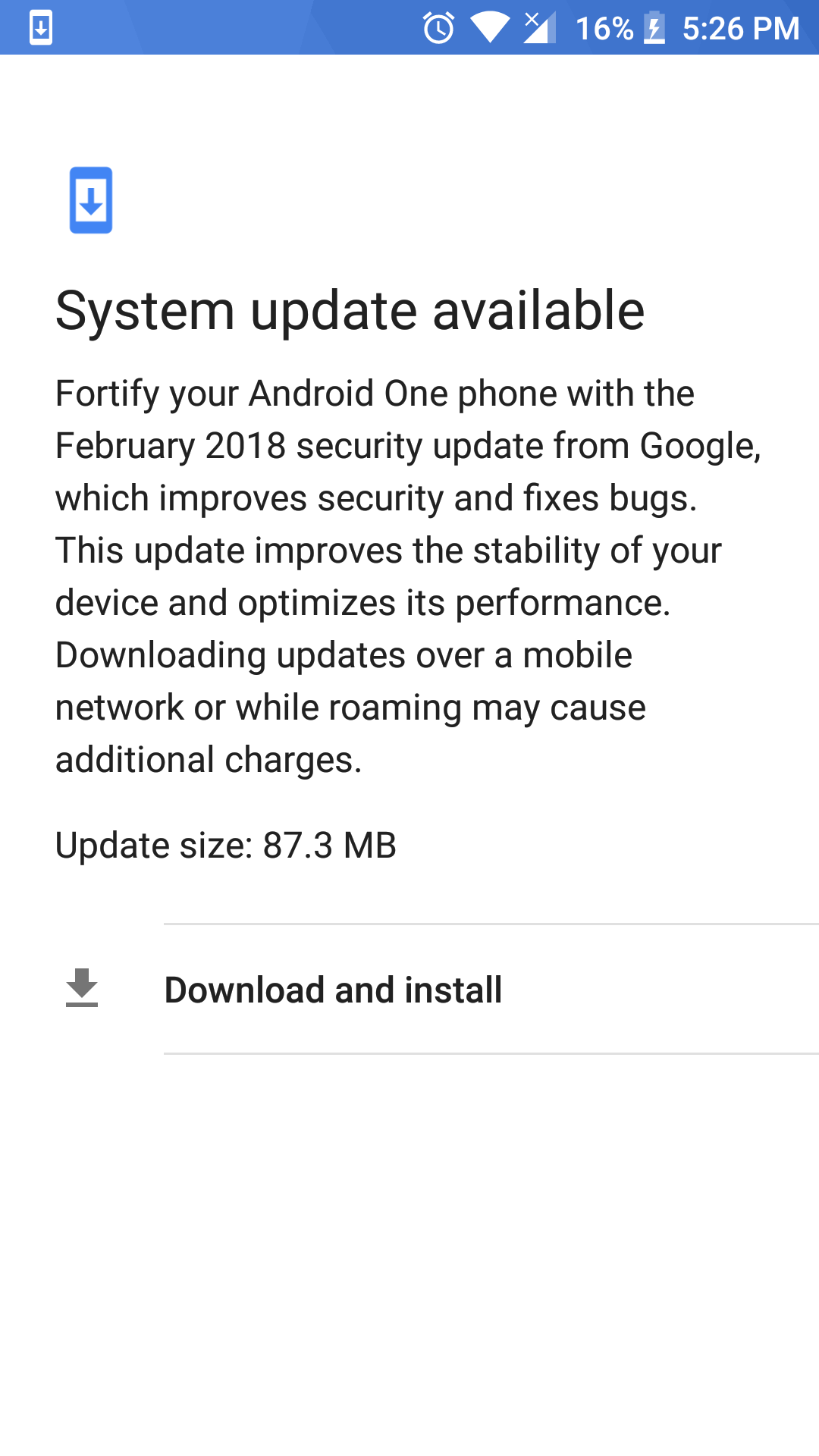The height and width of the screenshot is (1456, 819).
Task: Tap the system update notification icon in status bar
Action: [x=39, y=29]
